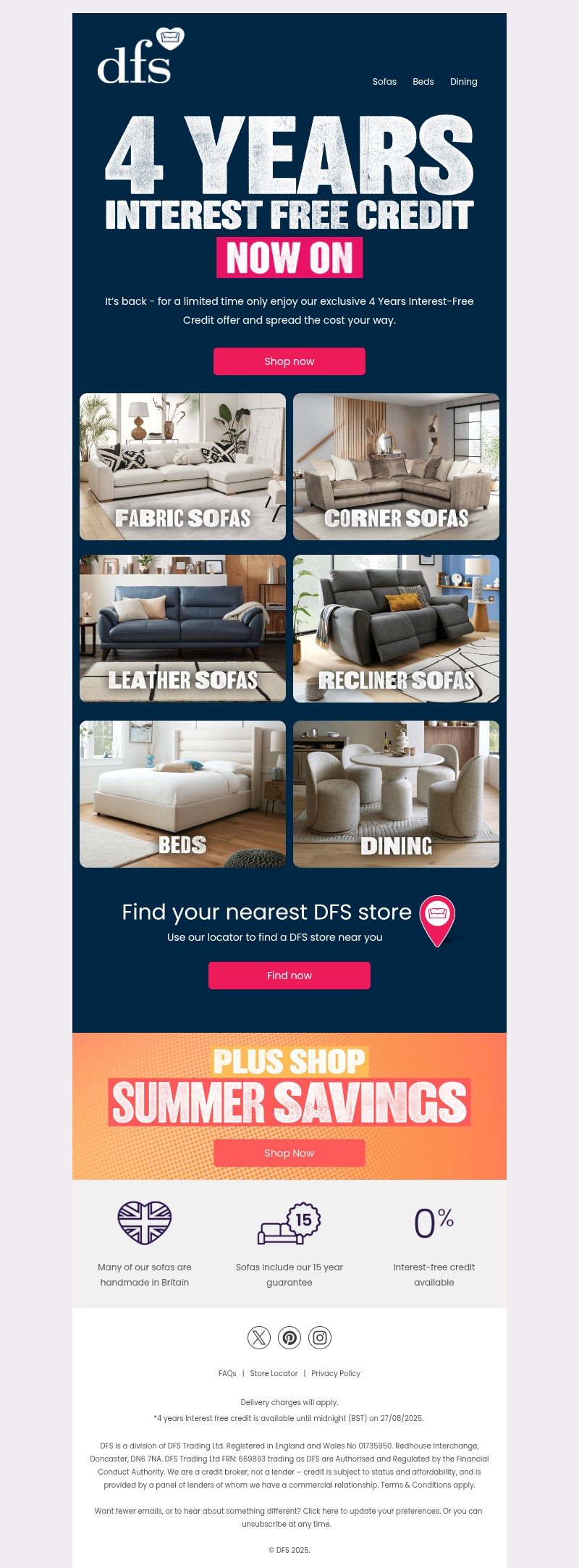The image size is (579, 1568).
Task: View the Recliner Sofas category
Action: (x=396, y=628)
